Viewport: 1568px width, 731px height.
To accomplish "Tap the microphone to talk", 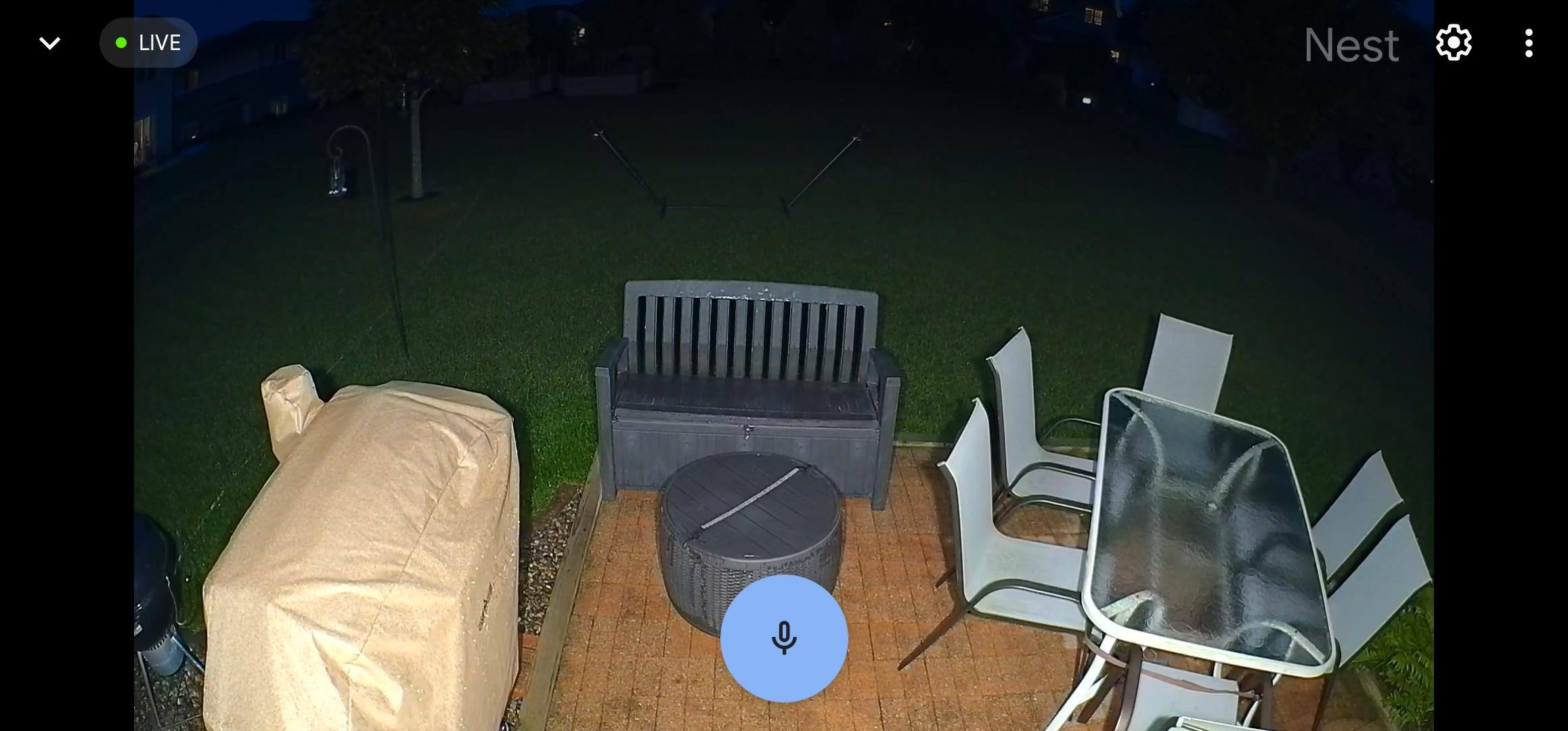I will (784, 638).
